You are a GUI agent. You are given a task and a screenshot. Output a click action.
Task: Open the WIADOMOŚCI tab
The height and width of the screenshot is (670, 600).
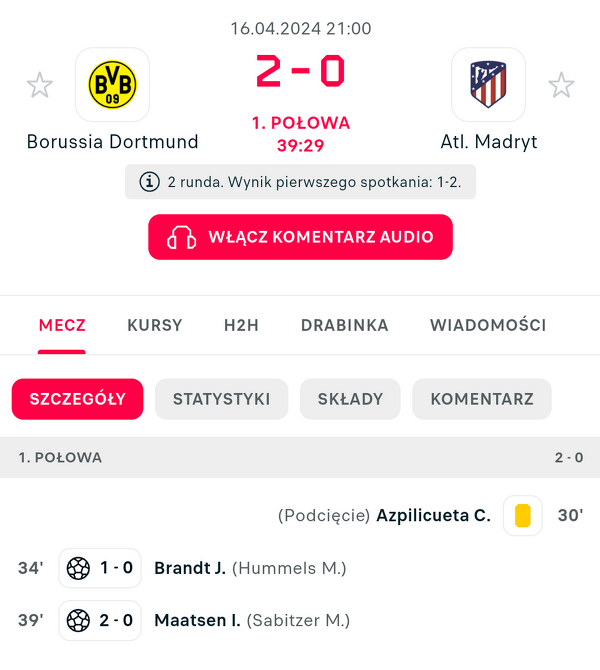pos(488,325)
